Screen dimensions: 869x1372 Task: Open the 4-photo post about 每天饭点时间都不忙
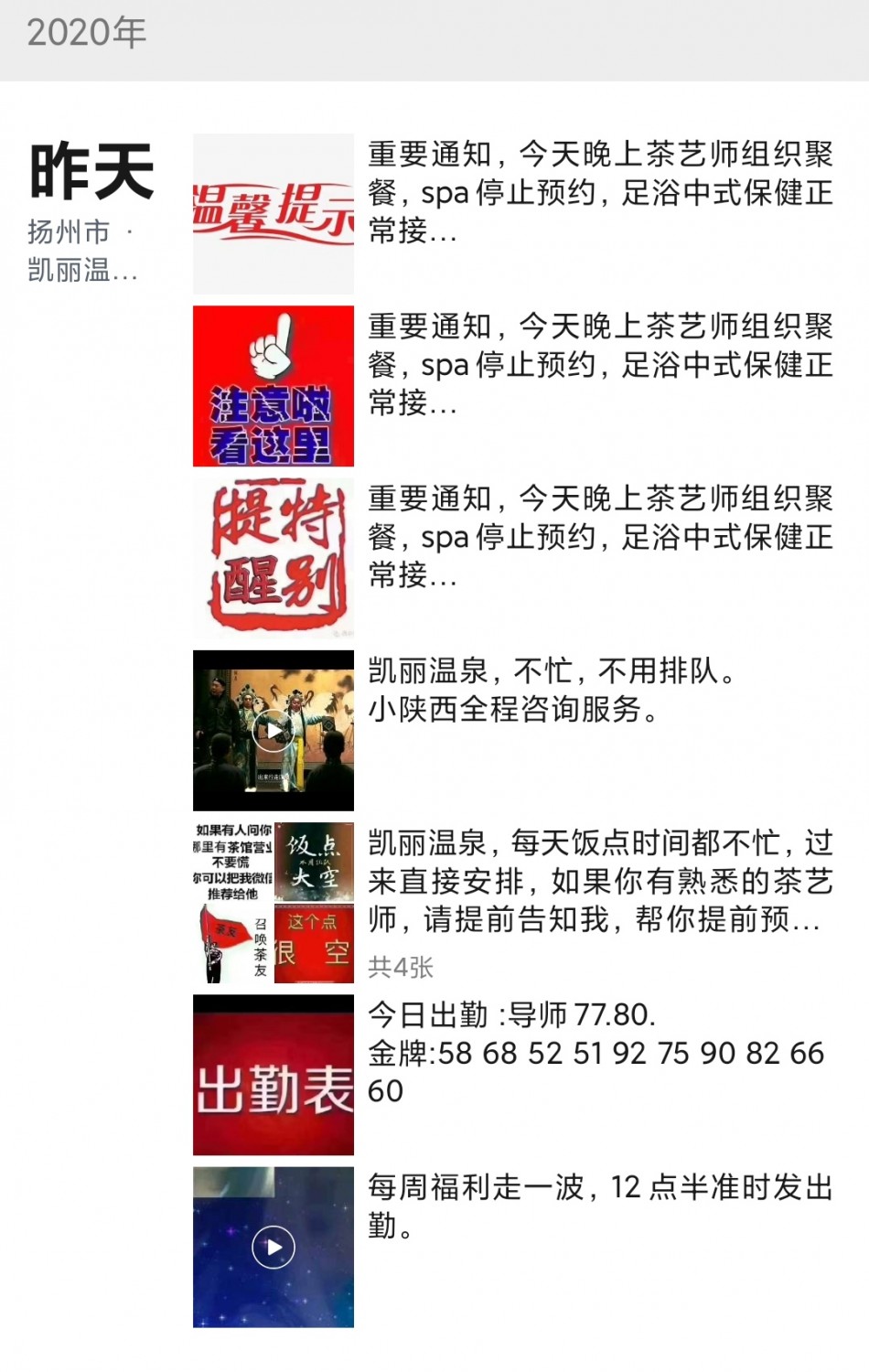click(x=273, y=902)
